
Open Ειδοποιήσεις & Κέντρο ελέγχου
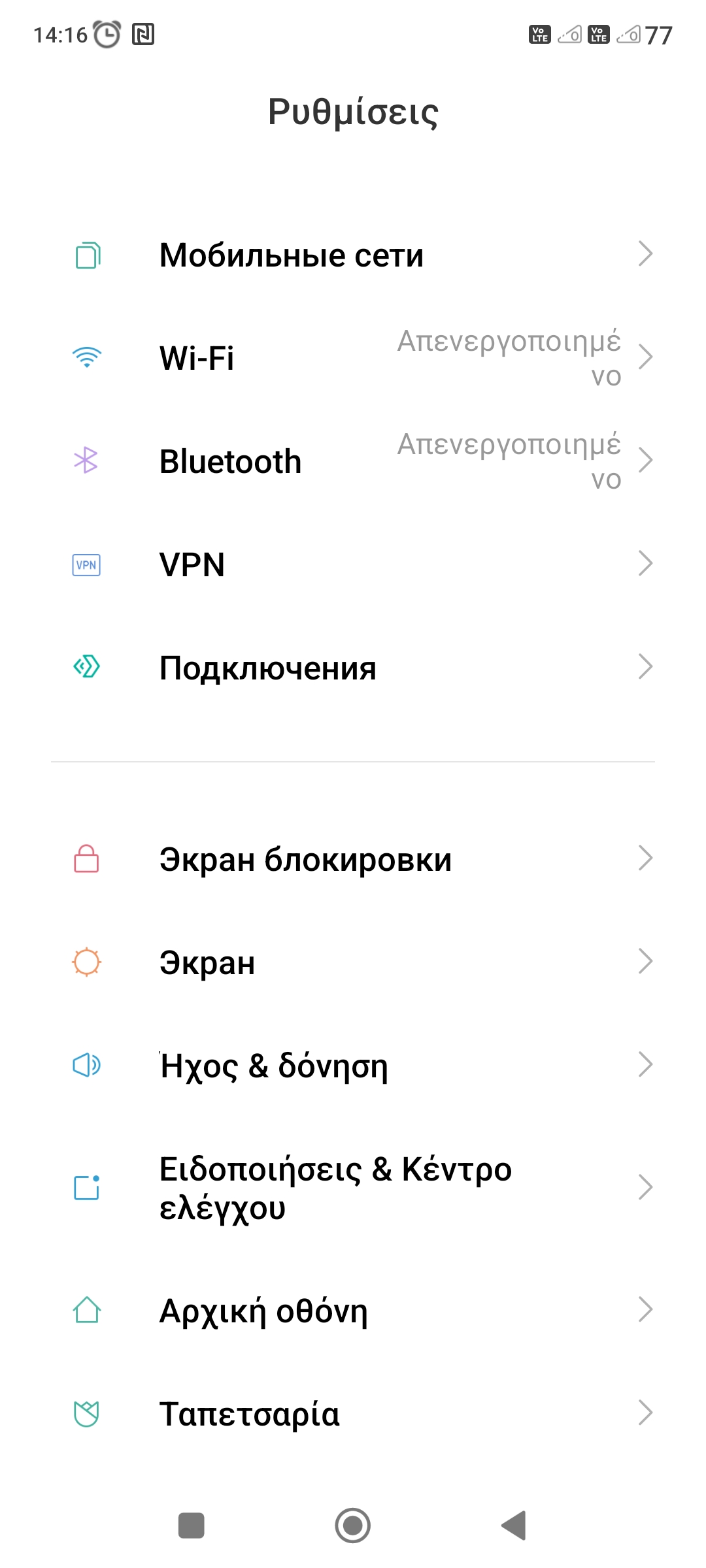(353, 1188)
